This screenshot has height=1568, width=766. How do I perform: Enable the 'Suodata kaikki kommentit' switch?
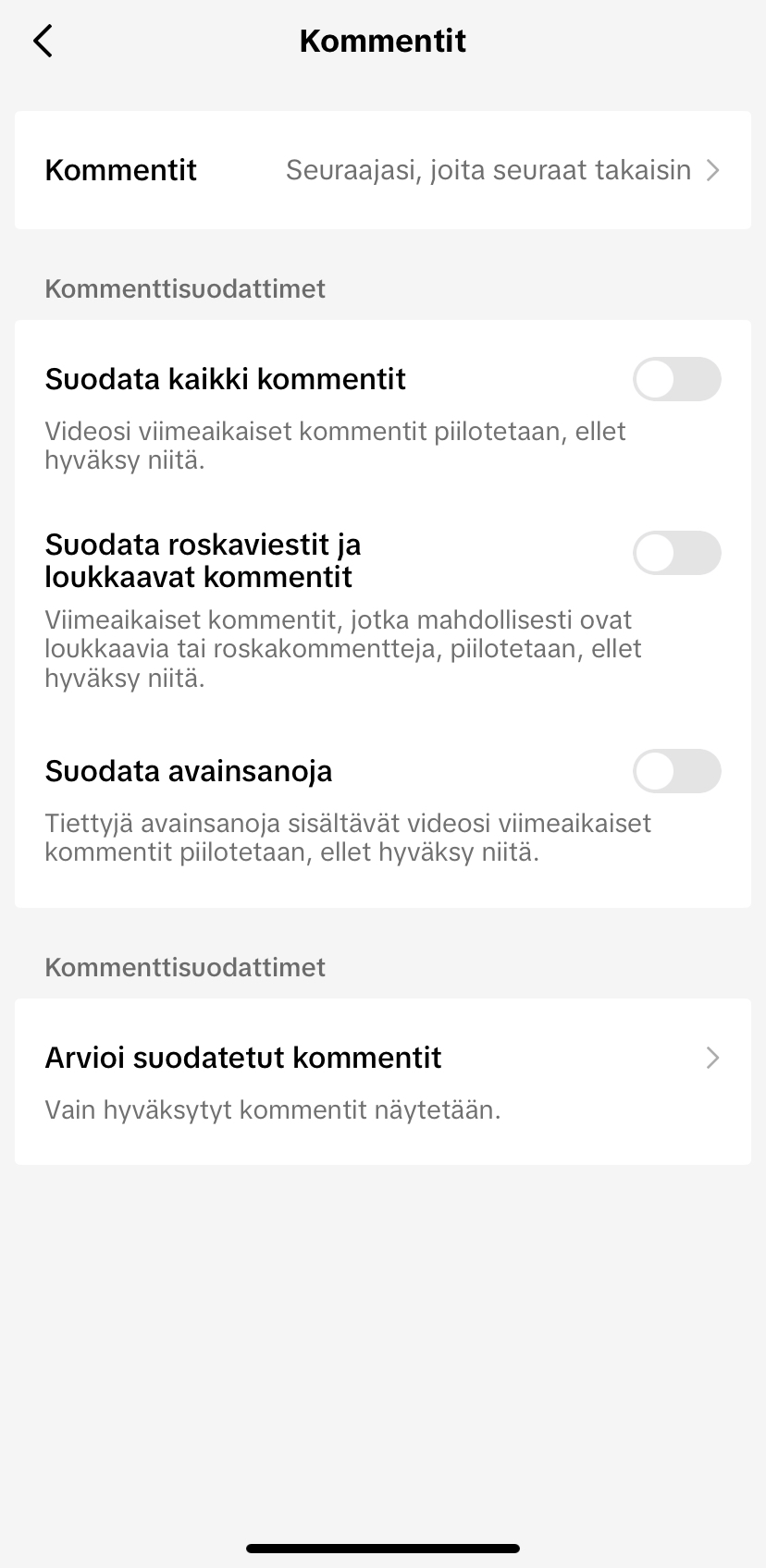677,379
